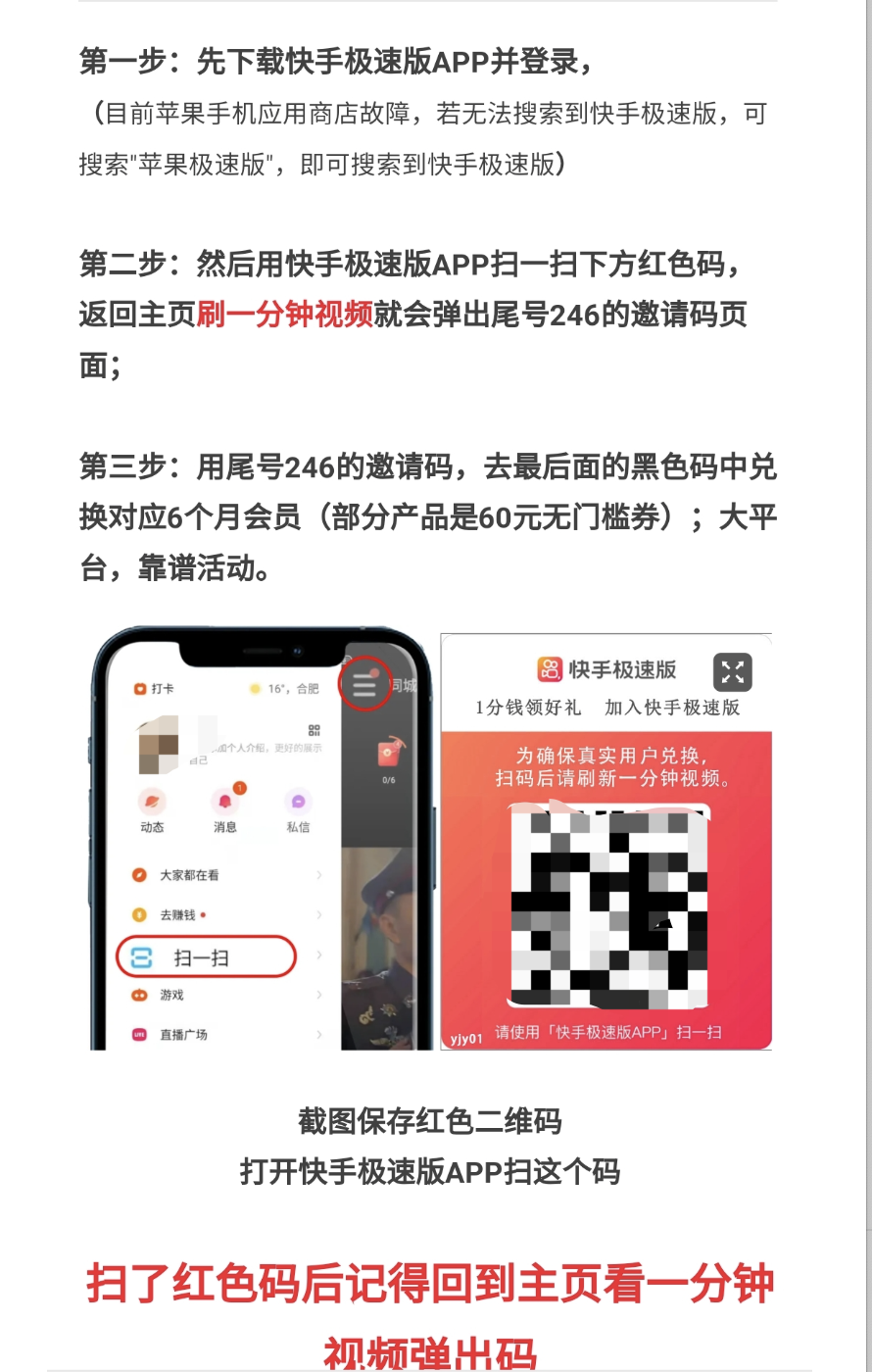Open the tutorial picture showing 扫一扫 steps
This screenshot has height=1372, width=872.
(x=431, y=840)
